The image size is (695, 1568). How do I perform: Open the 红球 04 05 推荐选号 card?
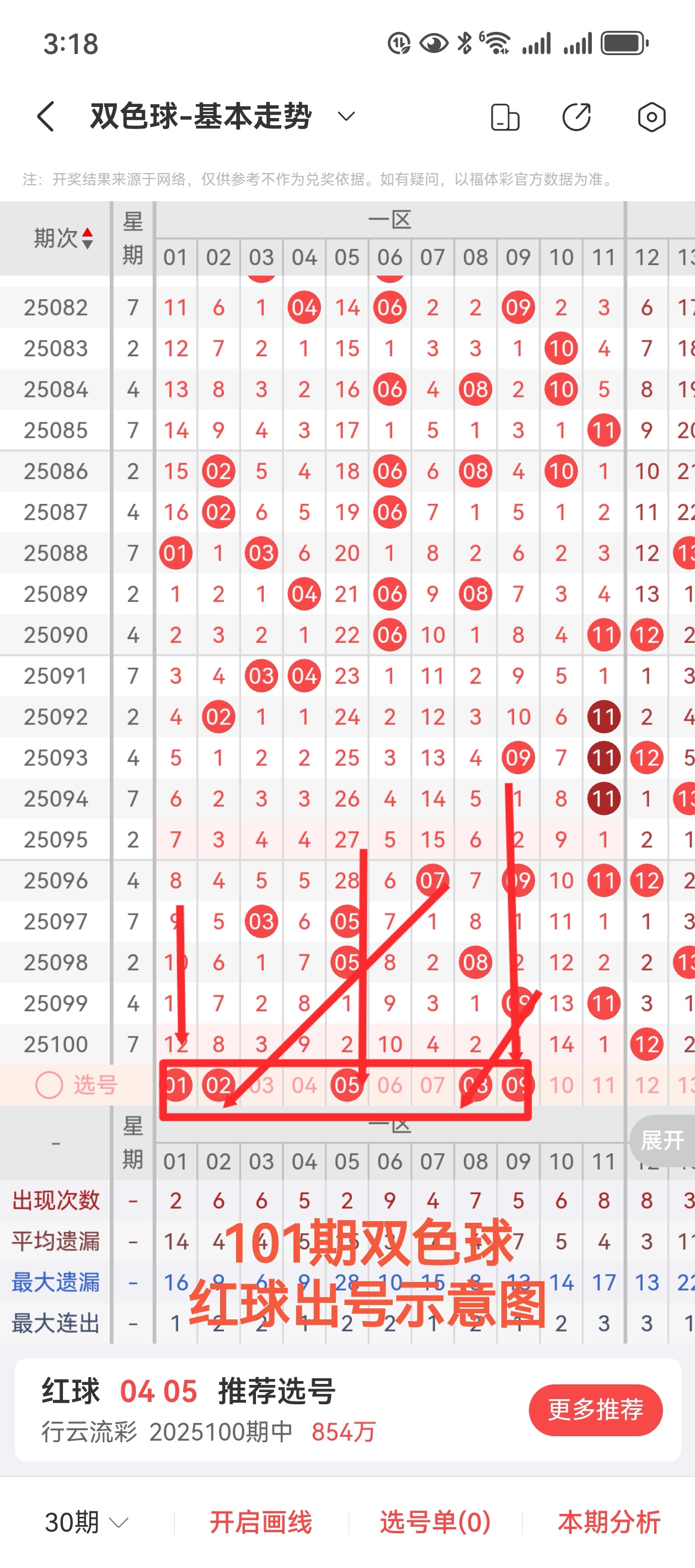coord(244,1409)
